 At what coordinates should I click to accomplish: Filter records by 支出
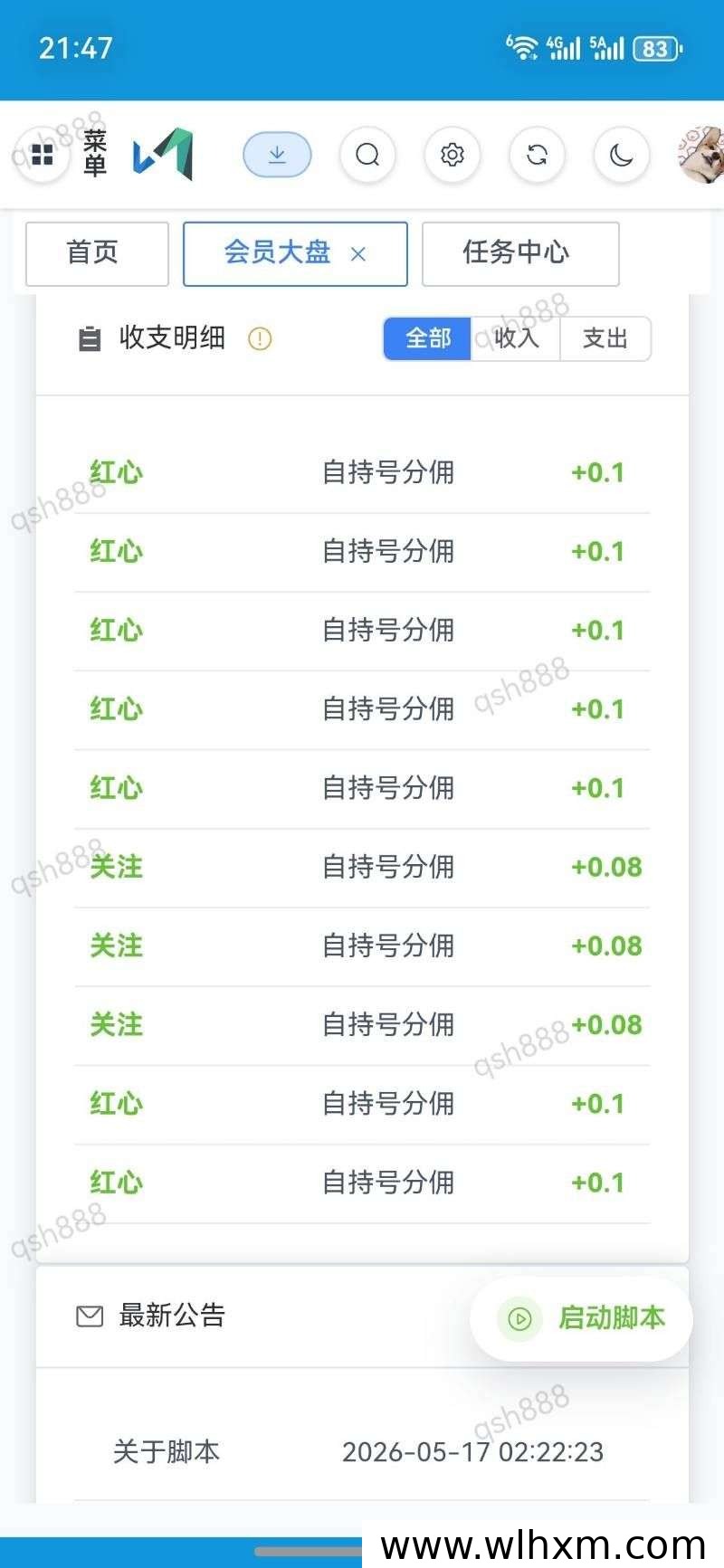pyautogui.click(x=605, y=338)
